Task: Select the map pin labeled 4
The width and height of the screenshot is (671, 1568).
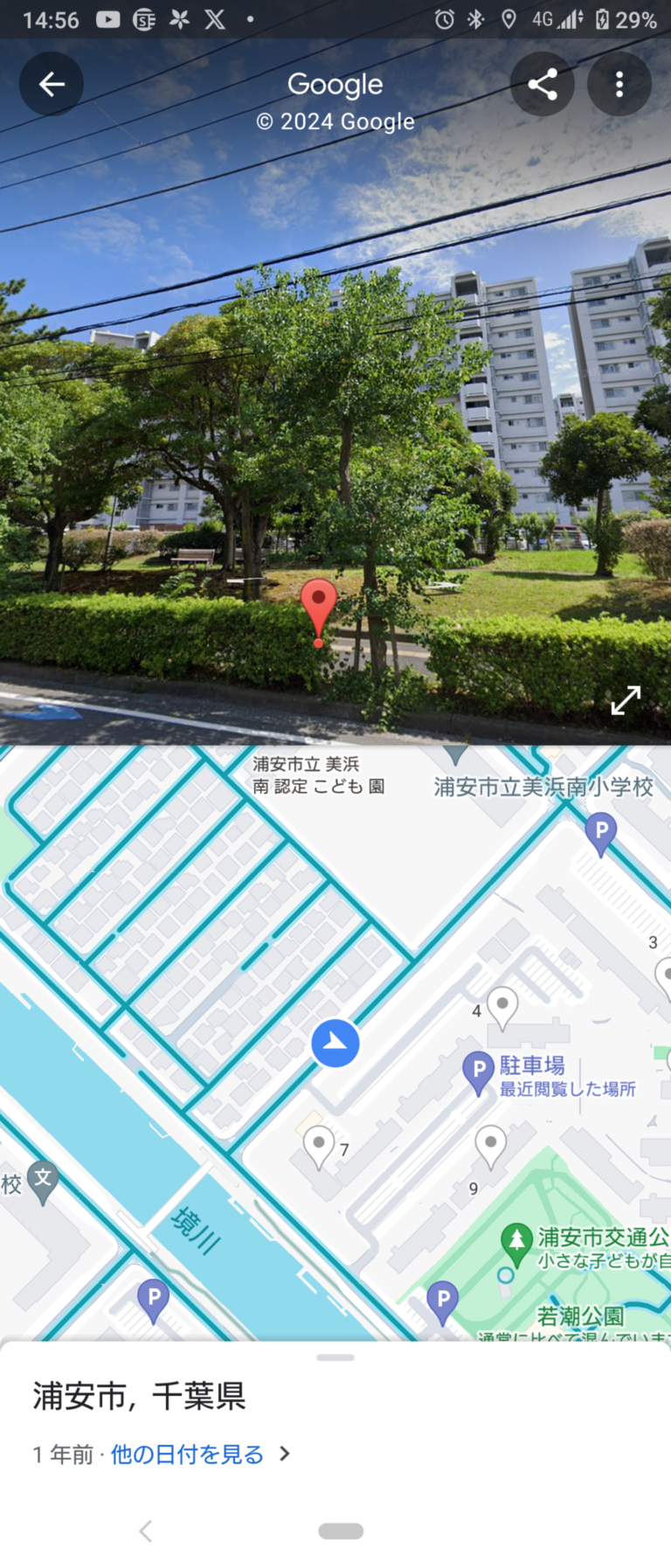Action: (x=502, y=1006)
